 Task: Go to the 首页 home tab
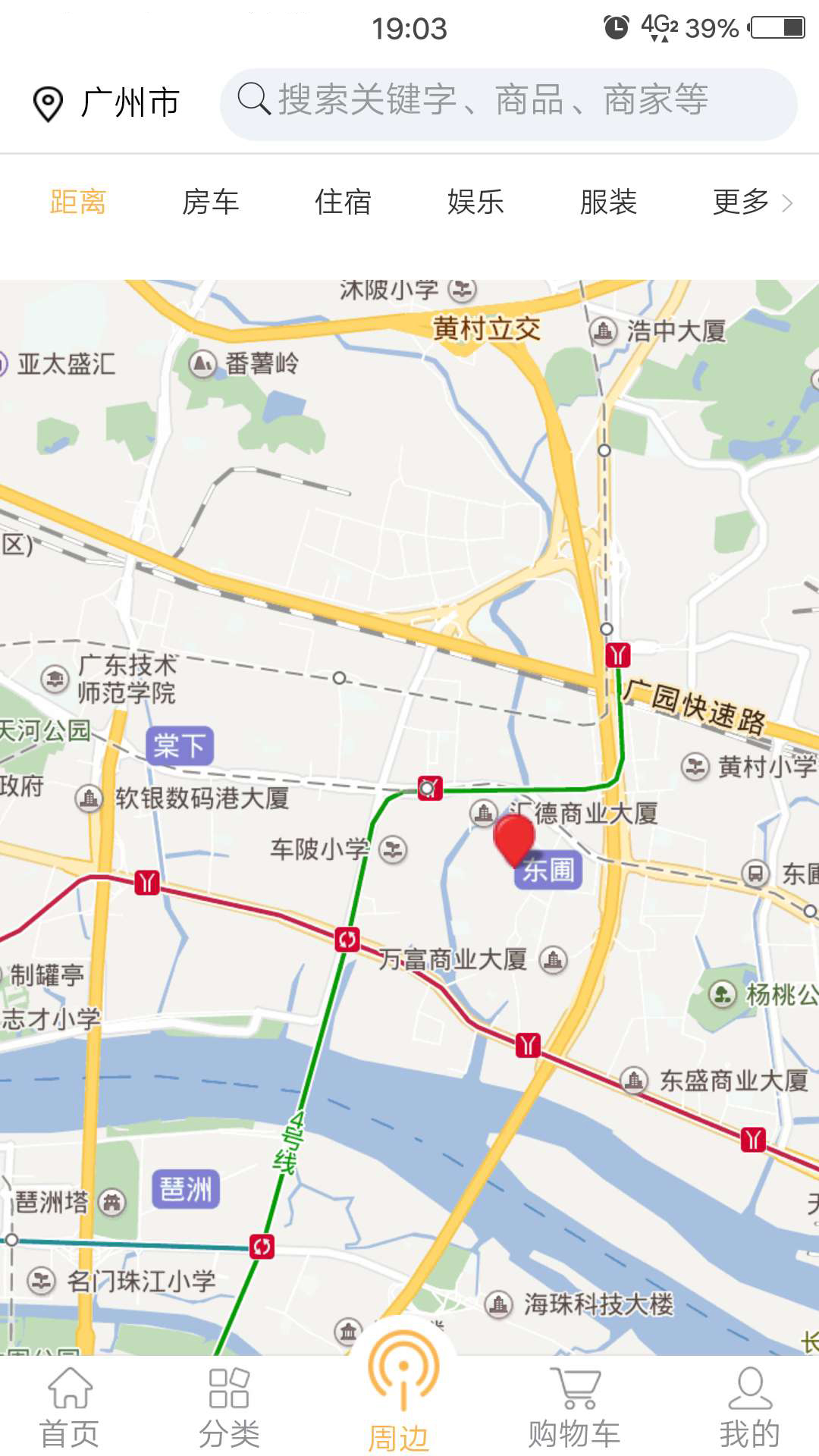pos(70,1407)
